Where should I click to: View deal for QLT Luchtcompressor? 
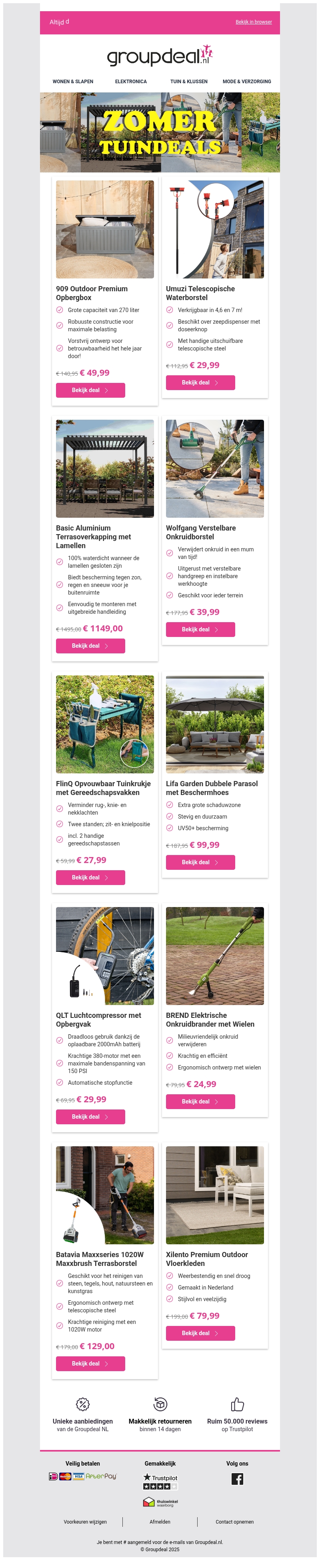point(90,1116)
